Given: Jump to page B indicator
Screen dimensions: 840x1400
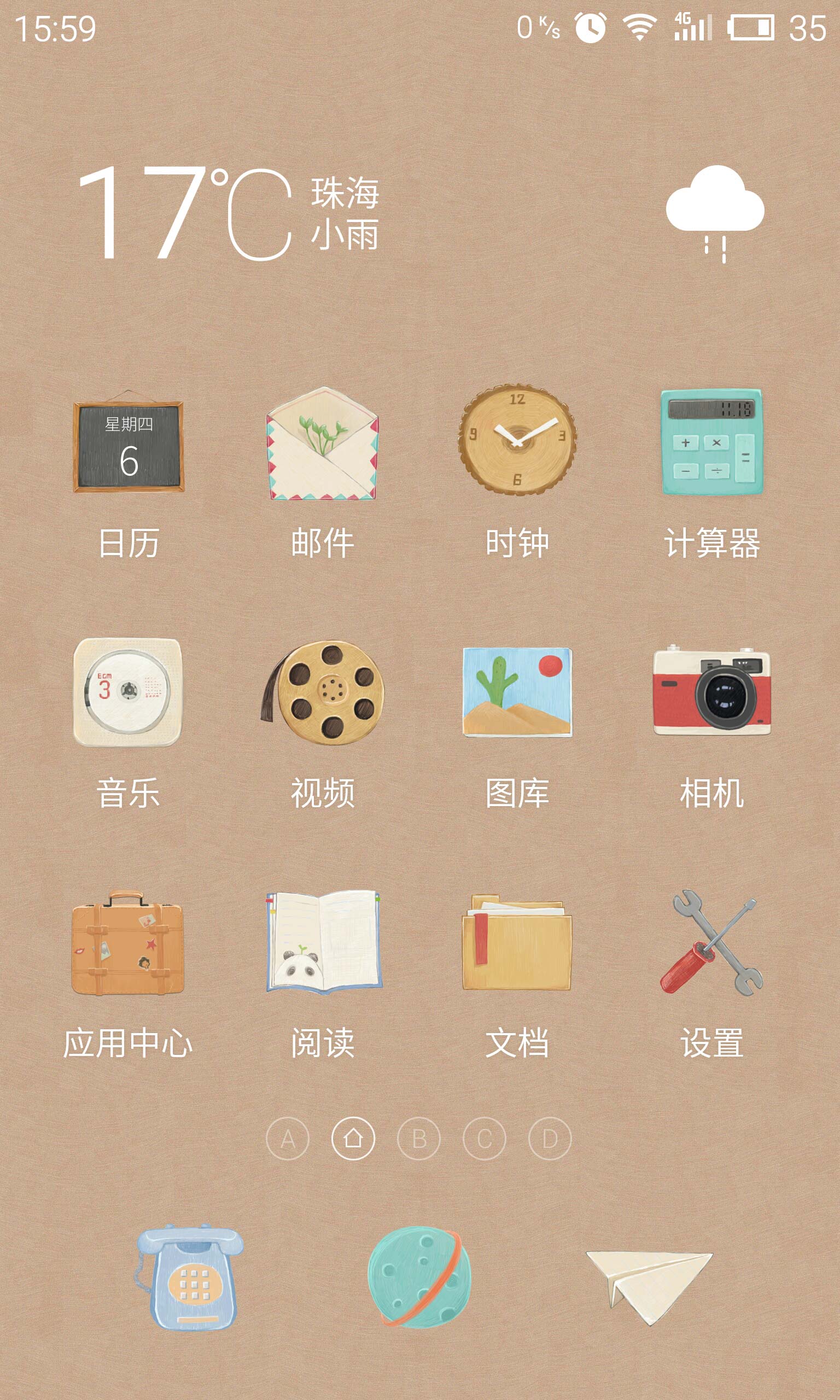Looking at the screenshot, I should tap(419, 1139).
